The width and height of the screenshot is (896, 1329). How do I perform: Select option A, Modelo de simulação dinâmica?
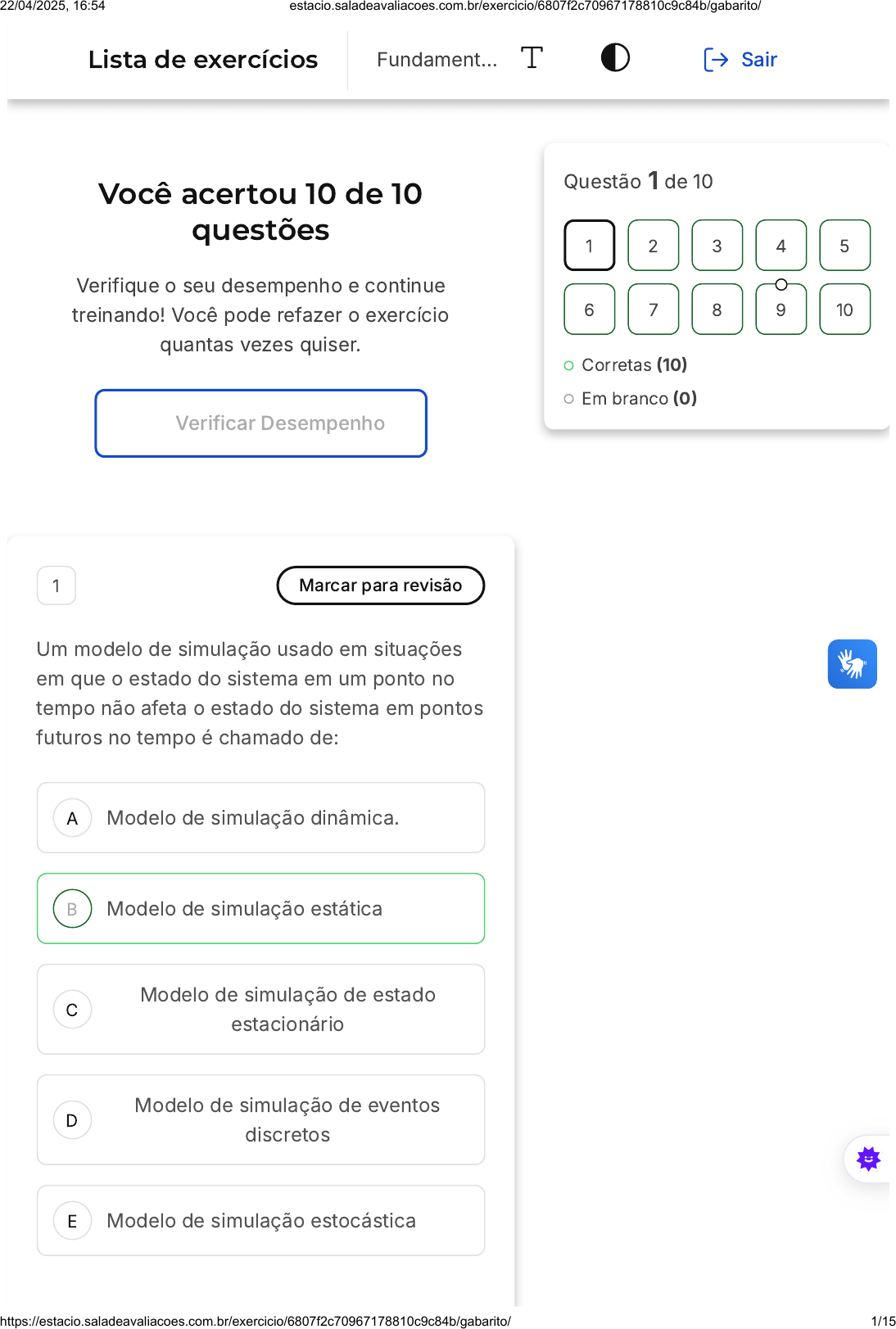[260, 818]
